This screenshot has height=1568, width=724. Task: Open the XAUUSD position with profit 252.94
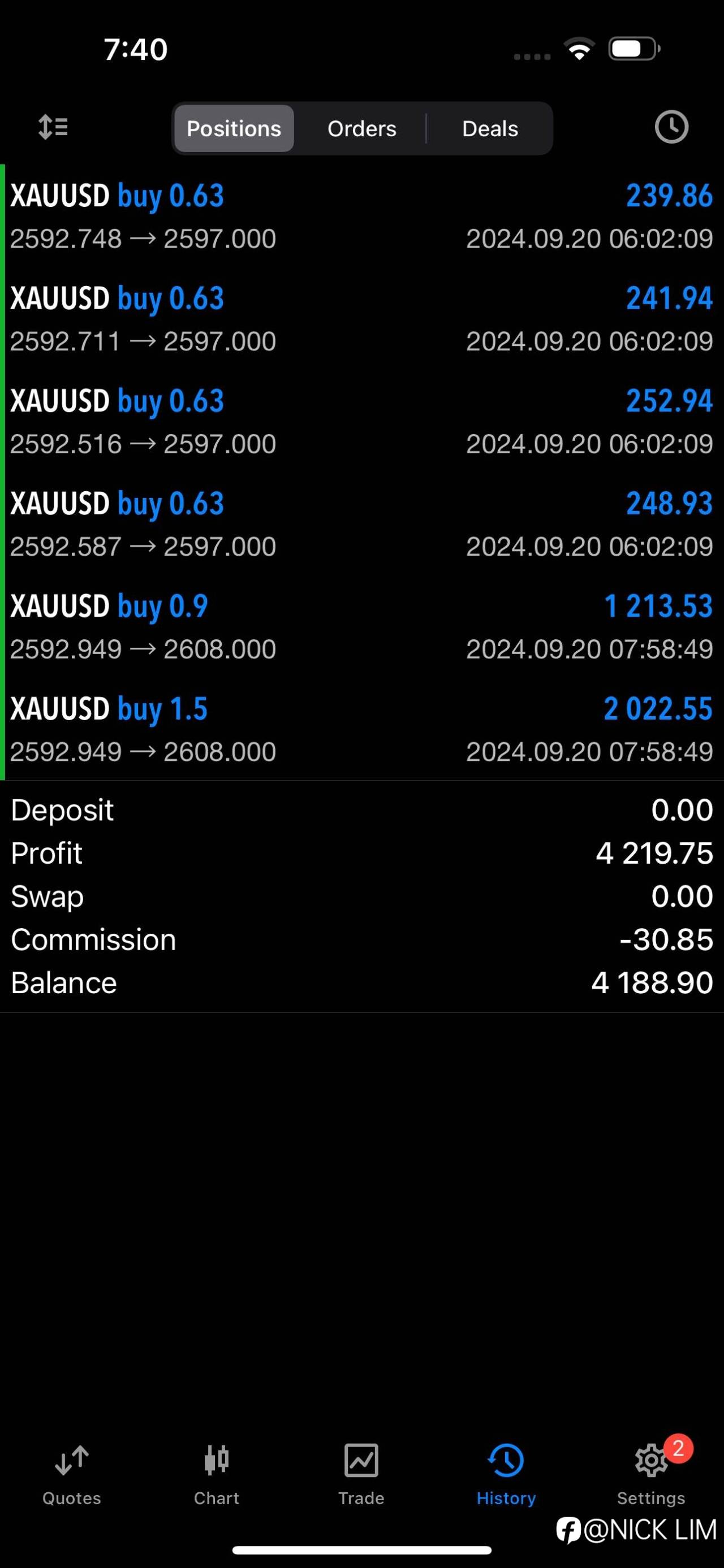coord(361,422)
